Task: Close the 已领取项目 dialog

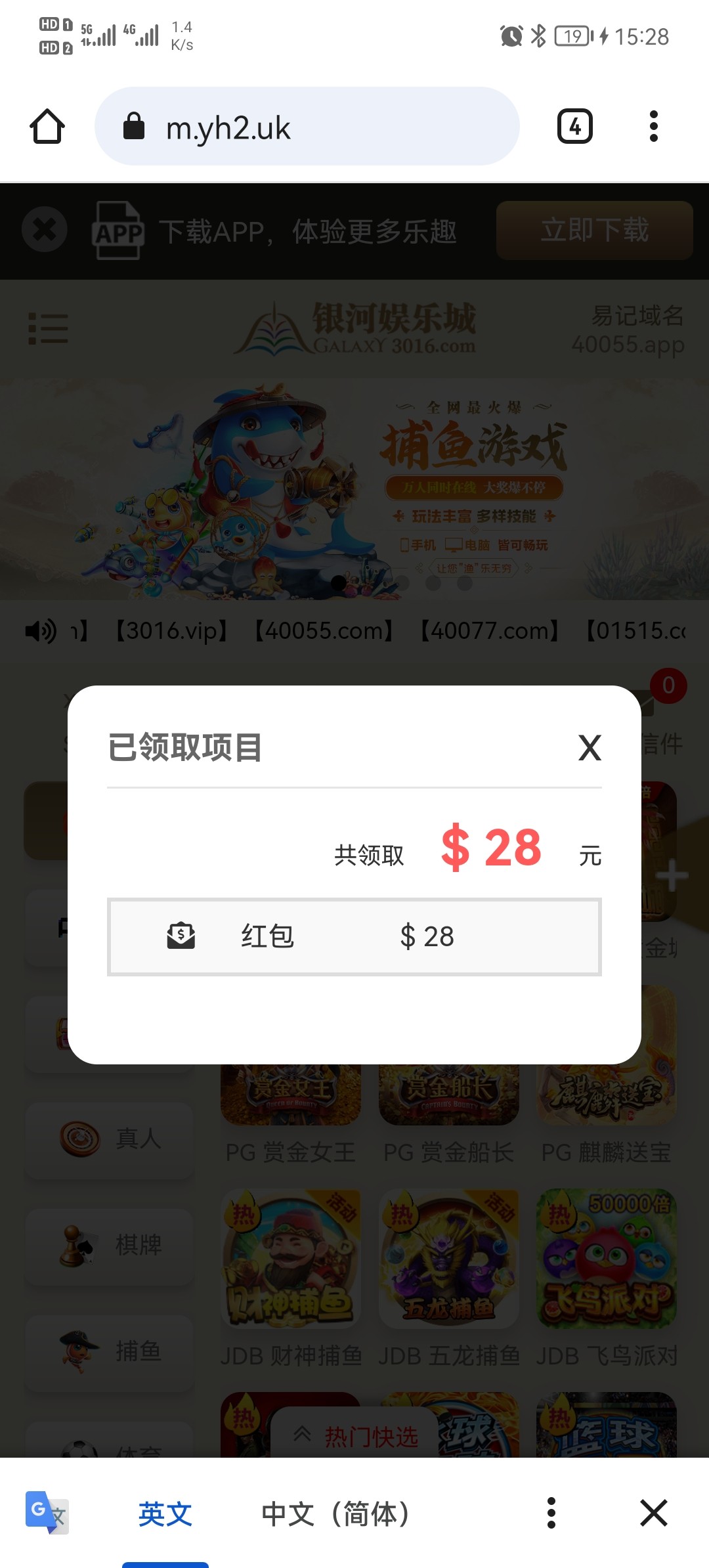Action: pos(590,748)
